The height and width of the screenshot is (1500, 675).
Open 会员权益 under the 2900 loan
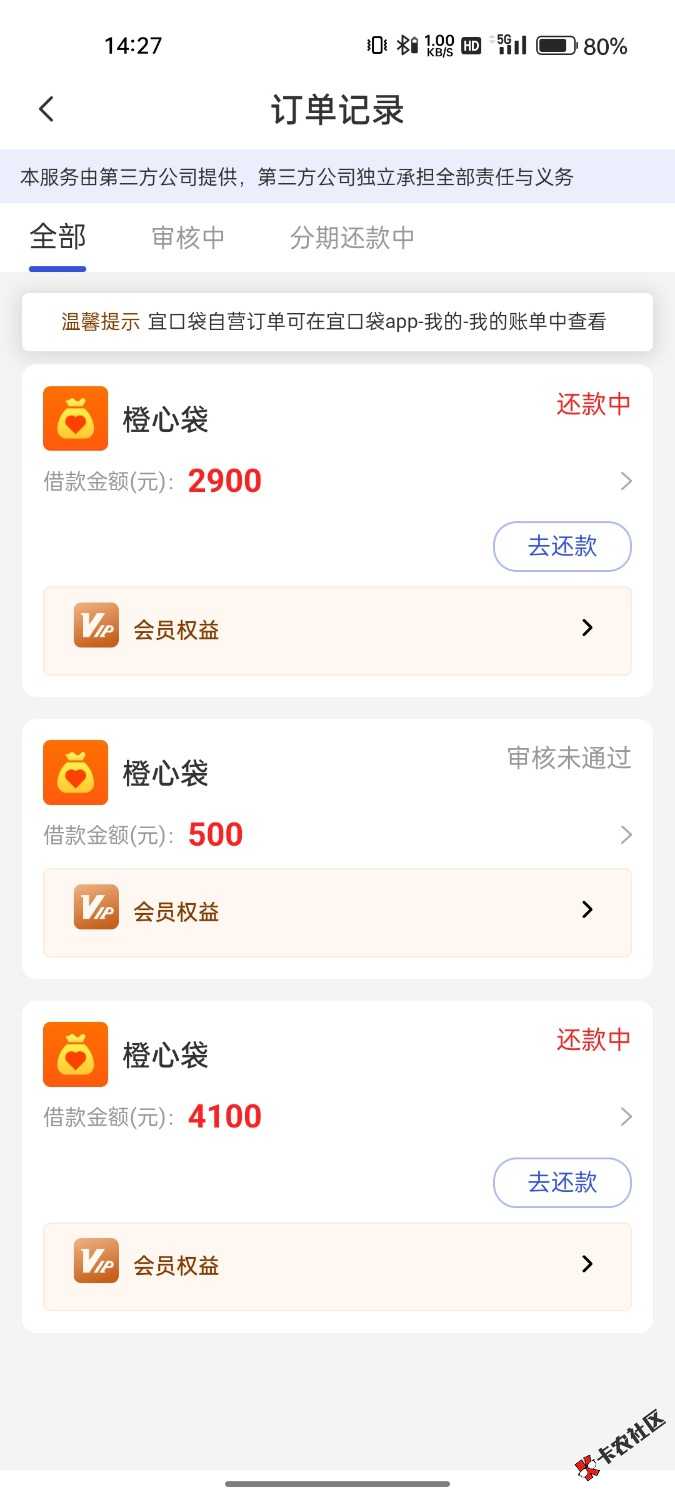[x=337, y=630]
